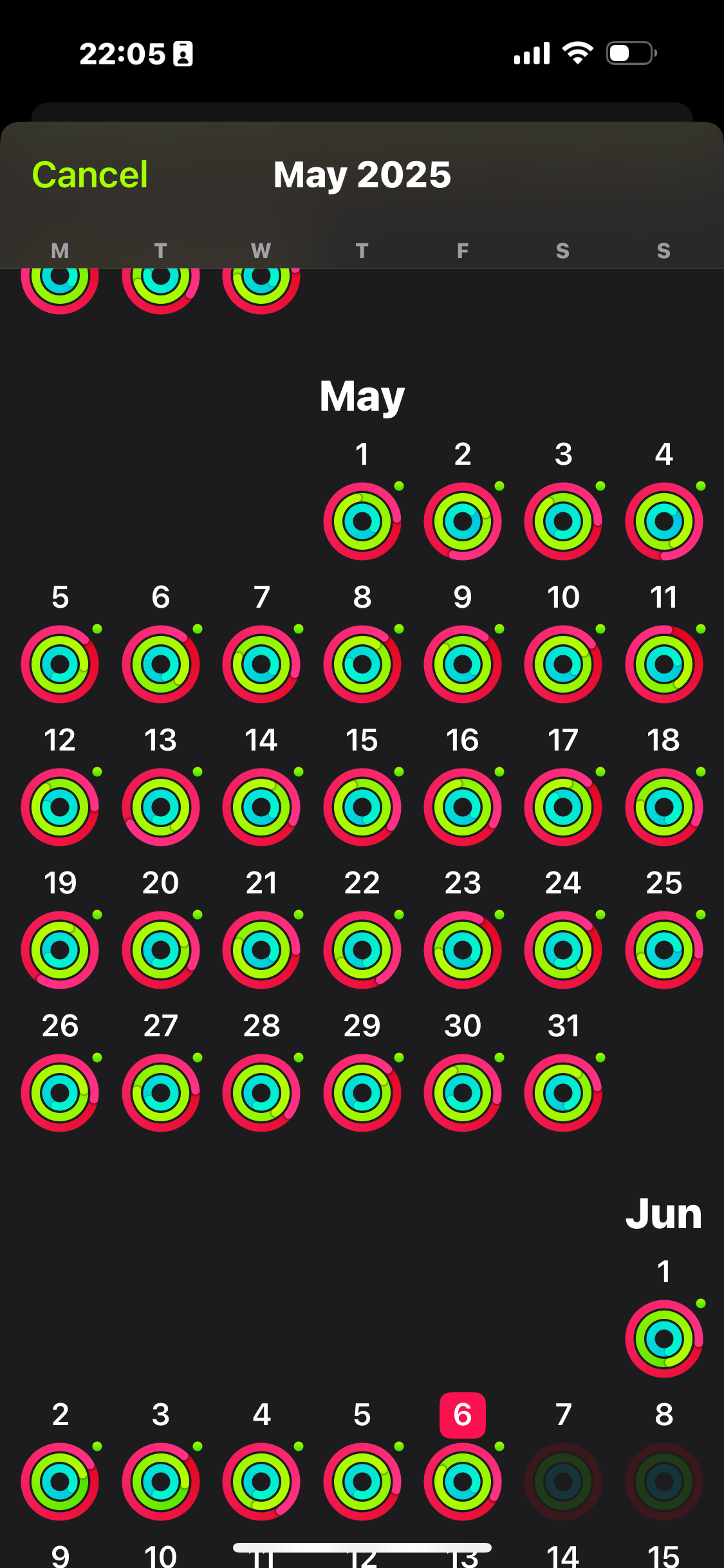Tap May 9 activity rings
Viewport: 724px width, 1568px height.
[463, 664]
